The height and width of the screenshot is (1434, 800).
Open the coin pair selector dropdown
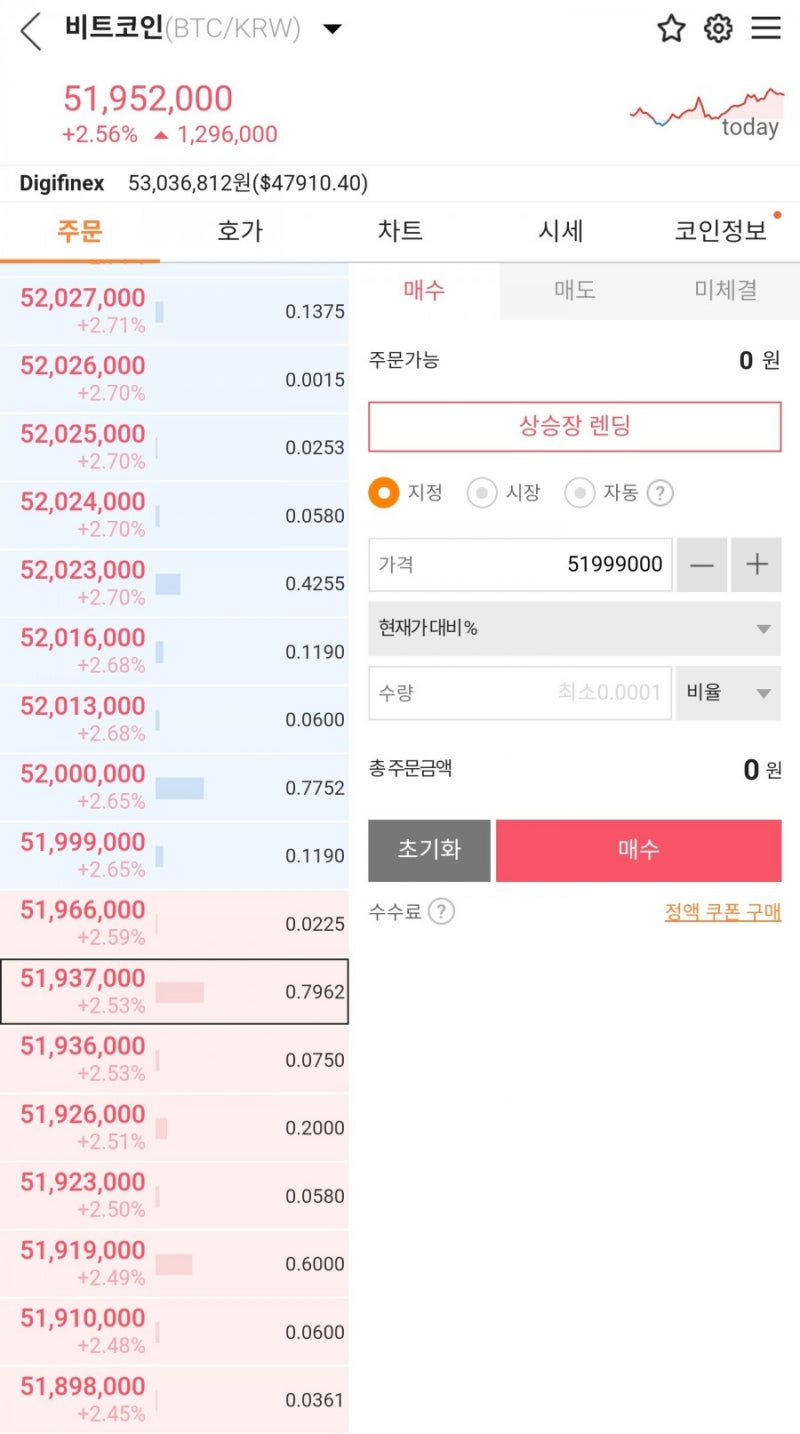[x=332, y=30]
